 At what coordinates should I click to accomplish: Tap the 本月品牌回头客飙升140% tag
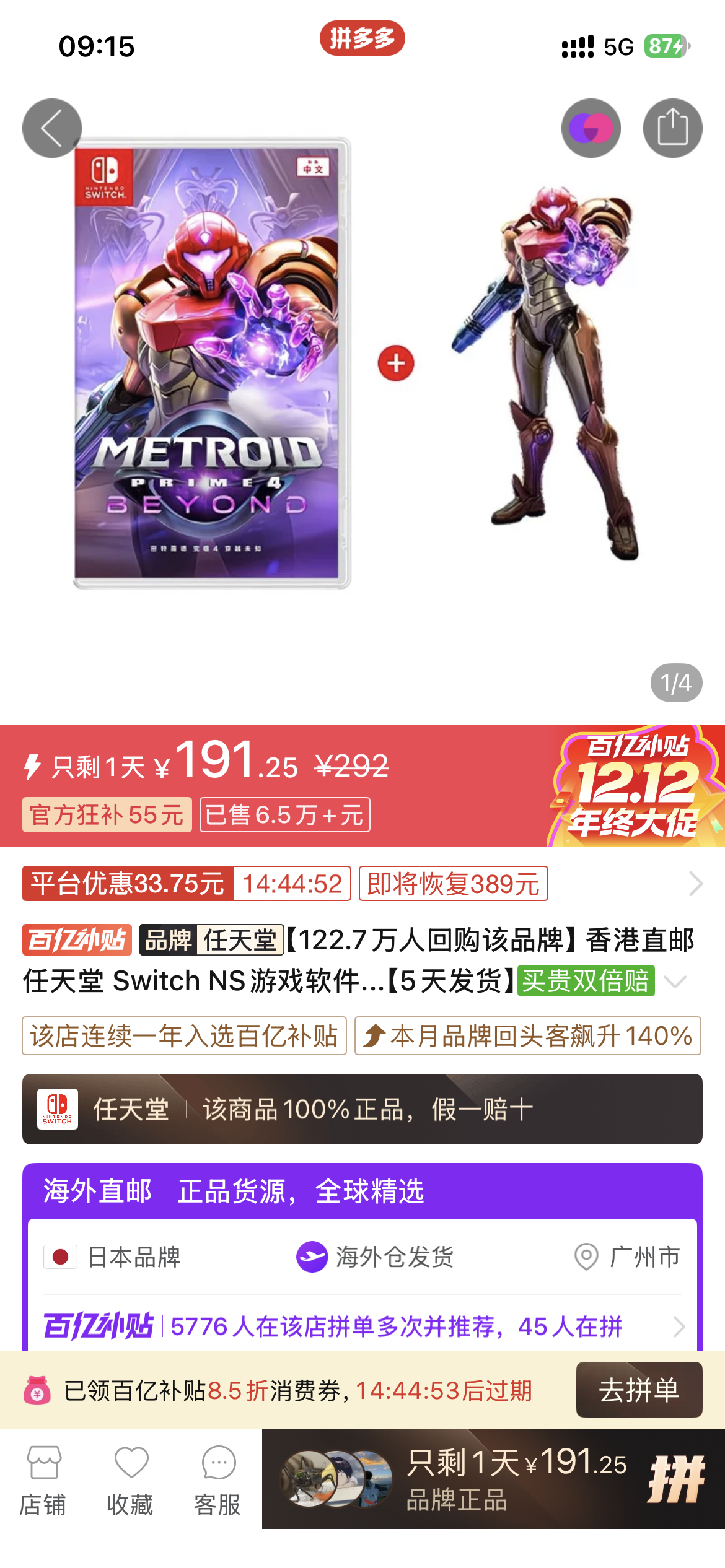point(527,1035)
